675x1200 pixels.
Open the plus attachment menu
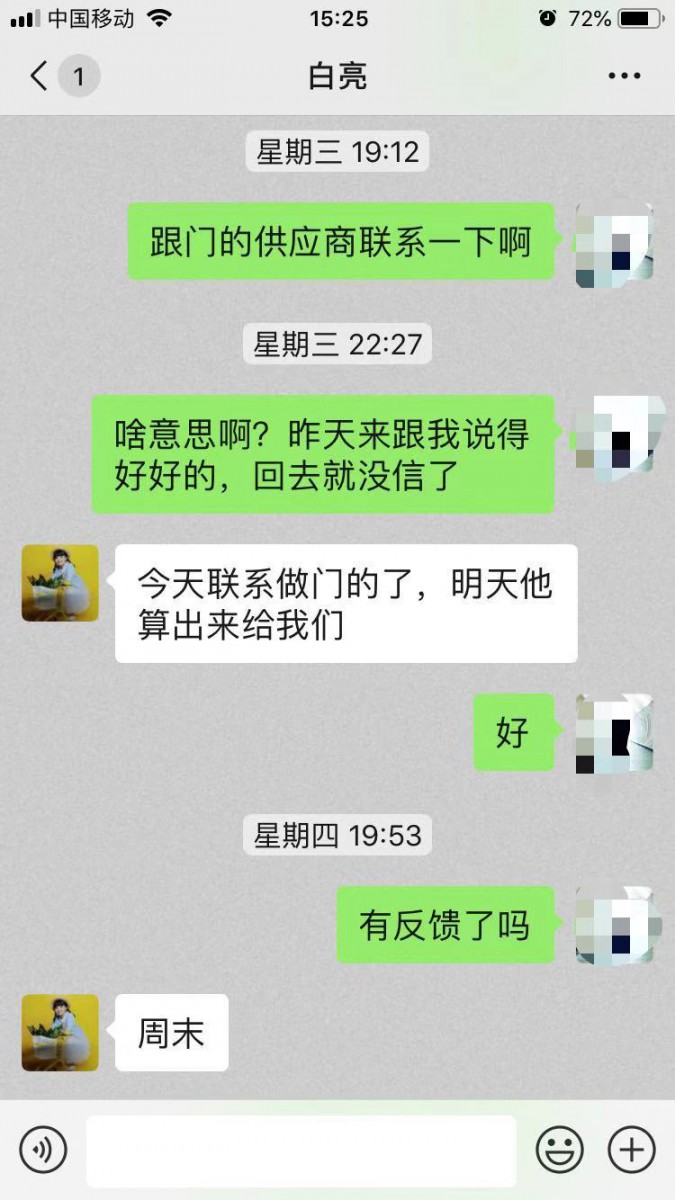pos(632,1150)
